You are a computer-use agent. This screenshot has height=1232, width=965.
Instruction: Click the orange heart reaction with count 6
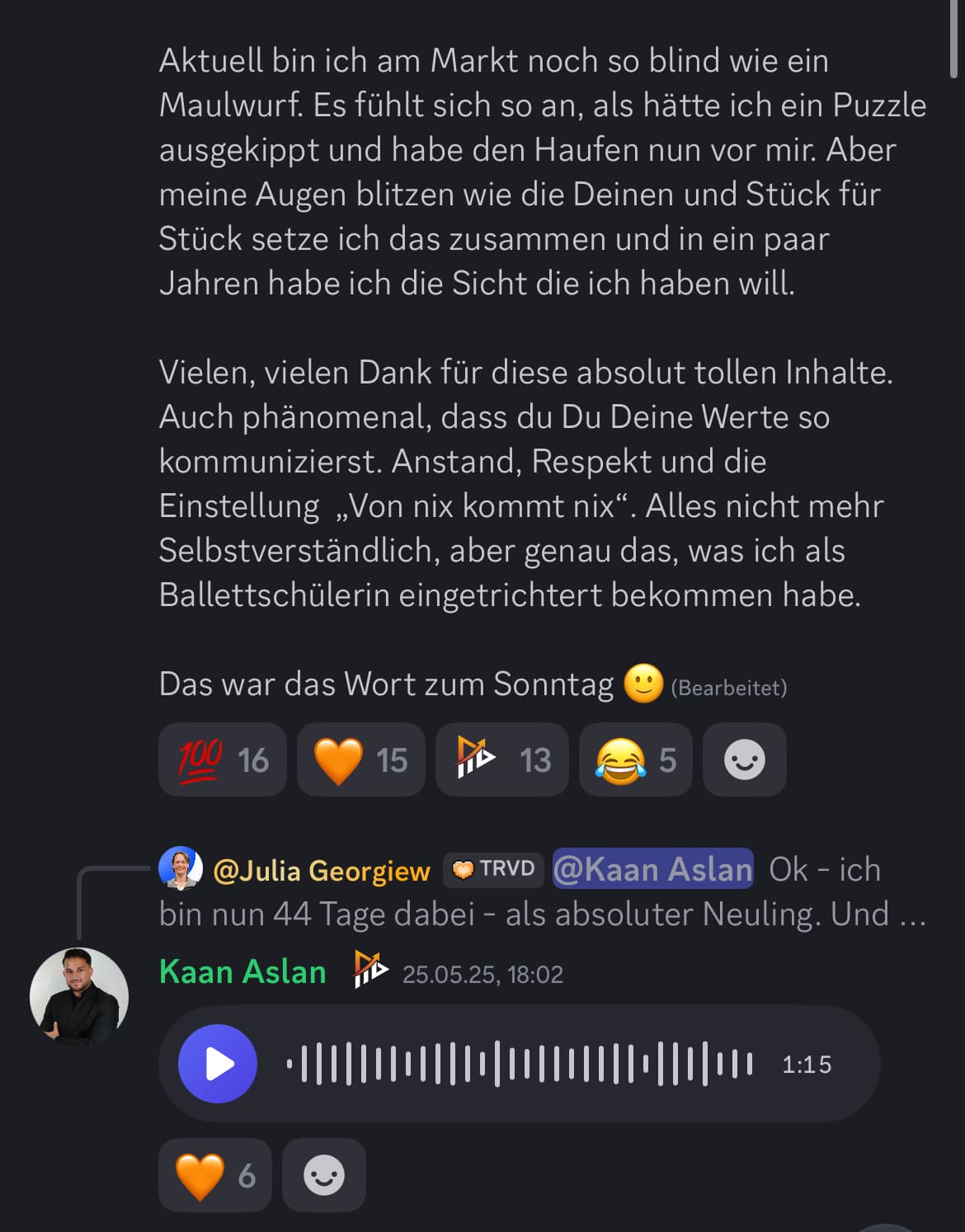[214, 1175]
